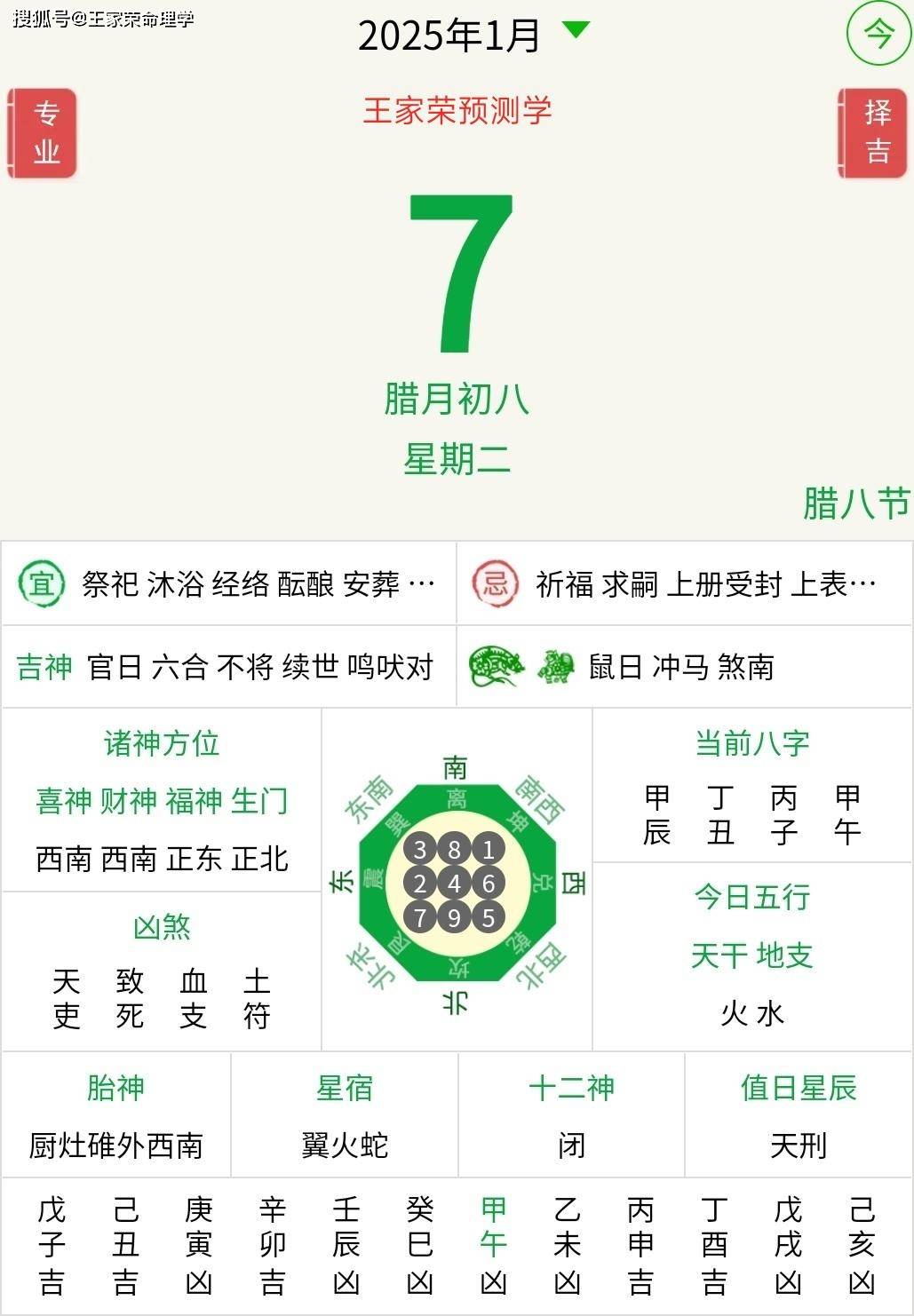914x1316 pixels.
Task: Open the 2025年1月 month dropdown
Action: [576, 30]
